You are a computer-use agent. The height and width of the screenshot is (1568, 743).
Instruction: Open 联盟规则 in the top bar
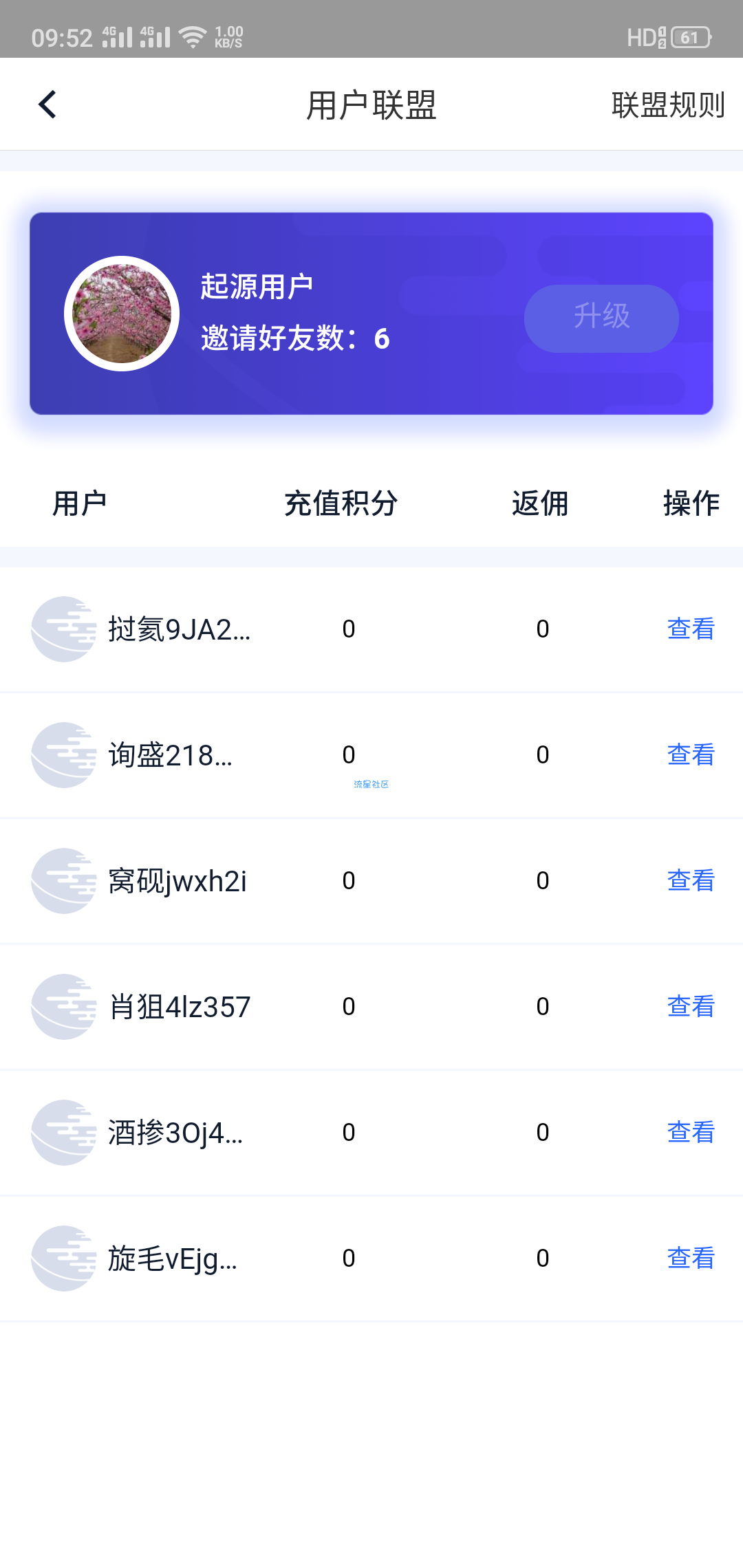coord(667,105)
